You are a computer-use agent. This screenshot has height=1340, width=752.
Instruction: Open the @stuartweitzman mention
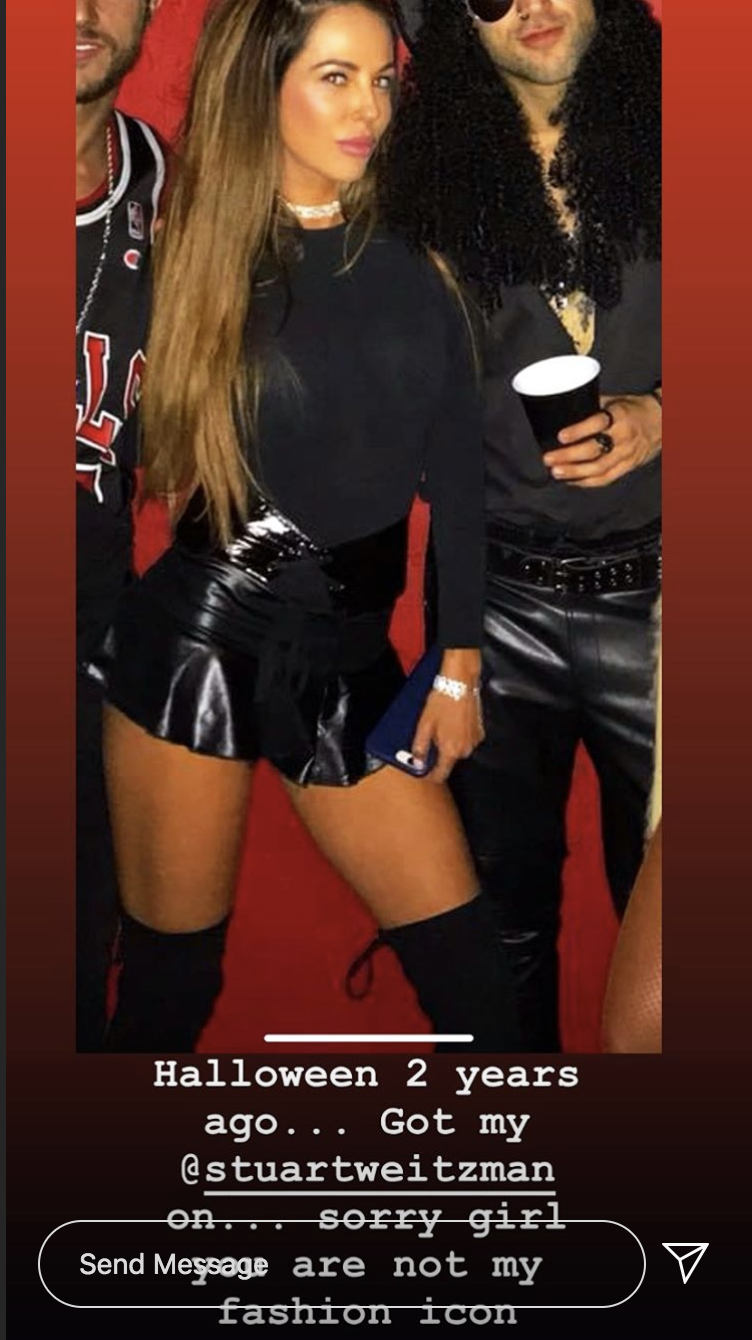(367, 1168)
